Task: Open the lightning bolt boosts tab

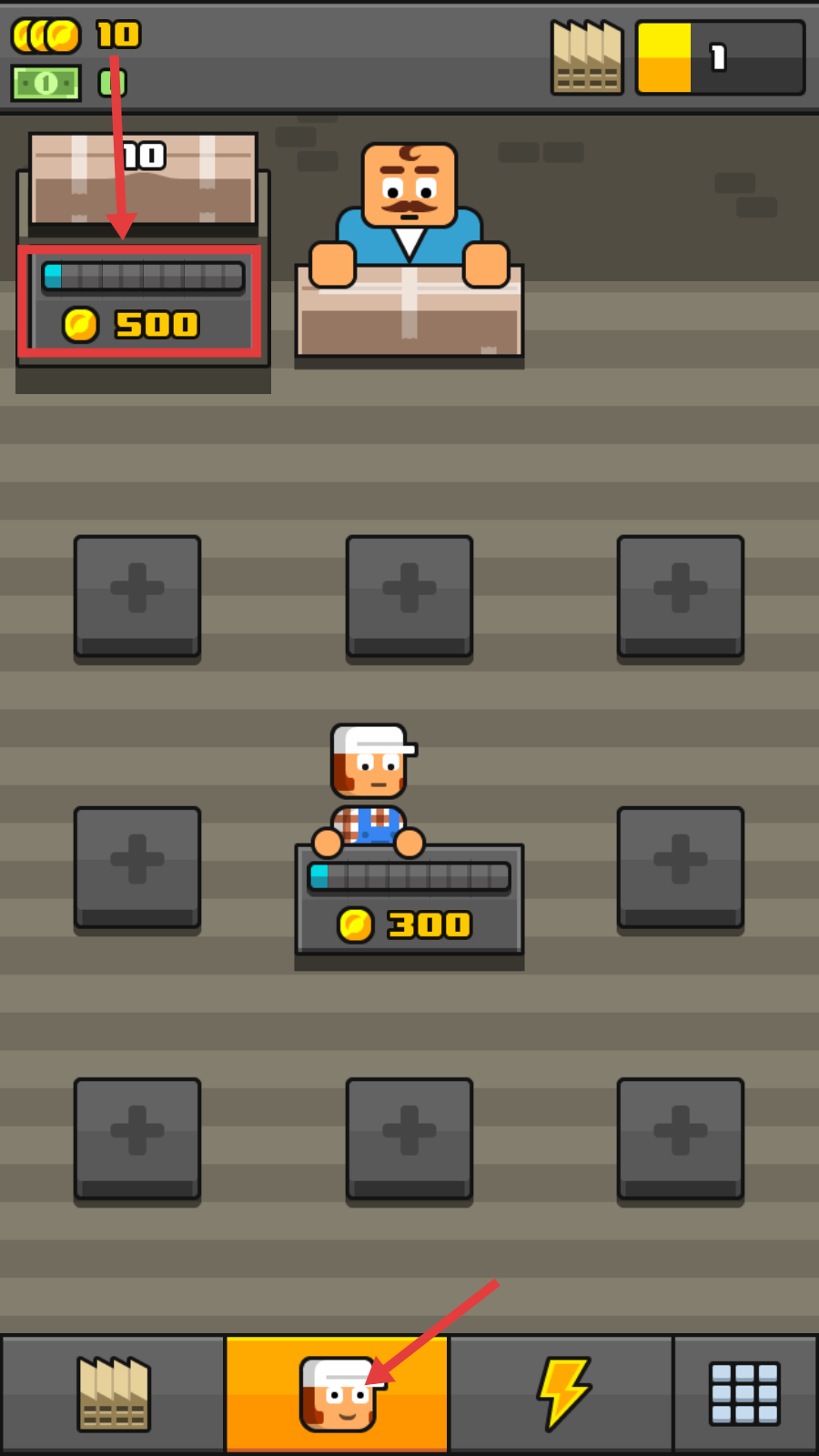Action: click(x=561, y=1393)
